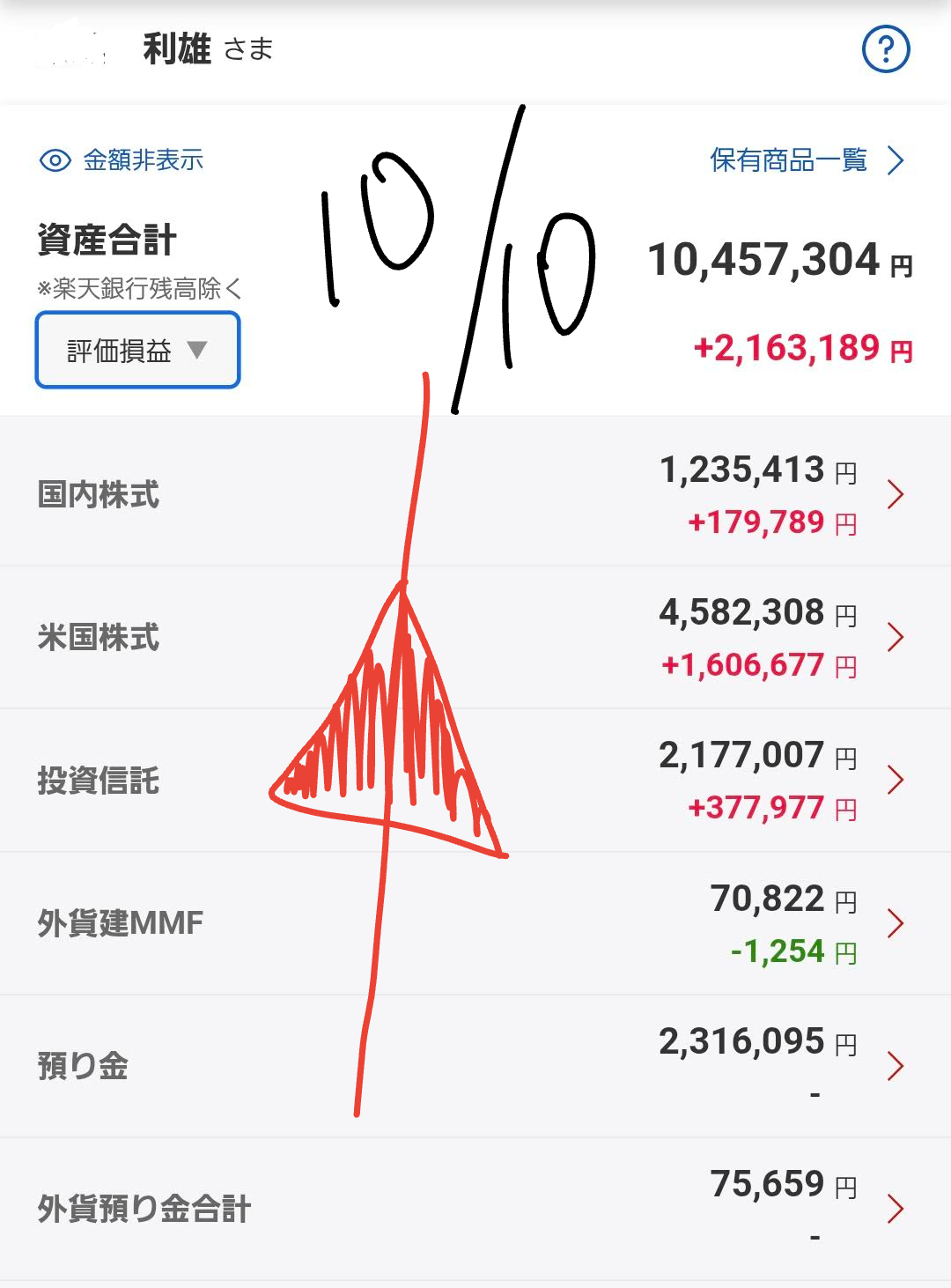This screenshot has height=1288, width=951.
Task: Select the 預り金 row
Action: [x=475, y=1066]
